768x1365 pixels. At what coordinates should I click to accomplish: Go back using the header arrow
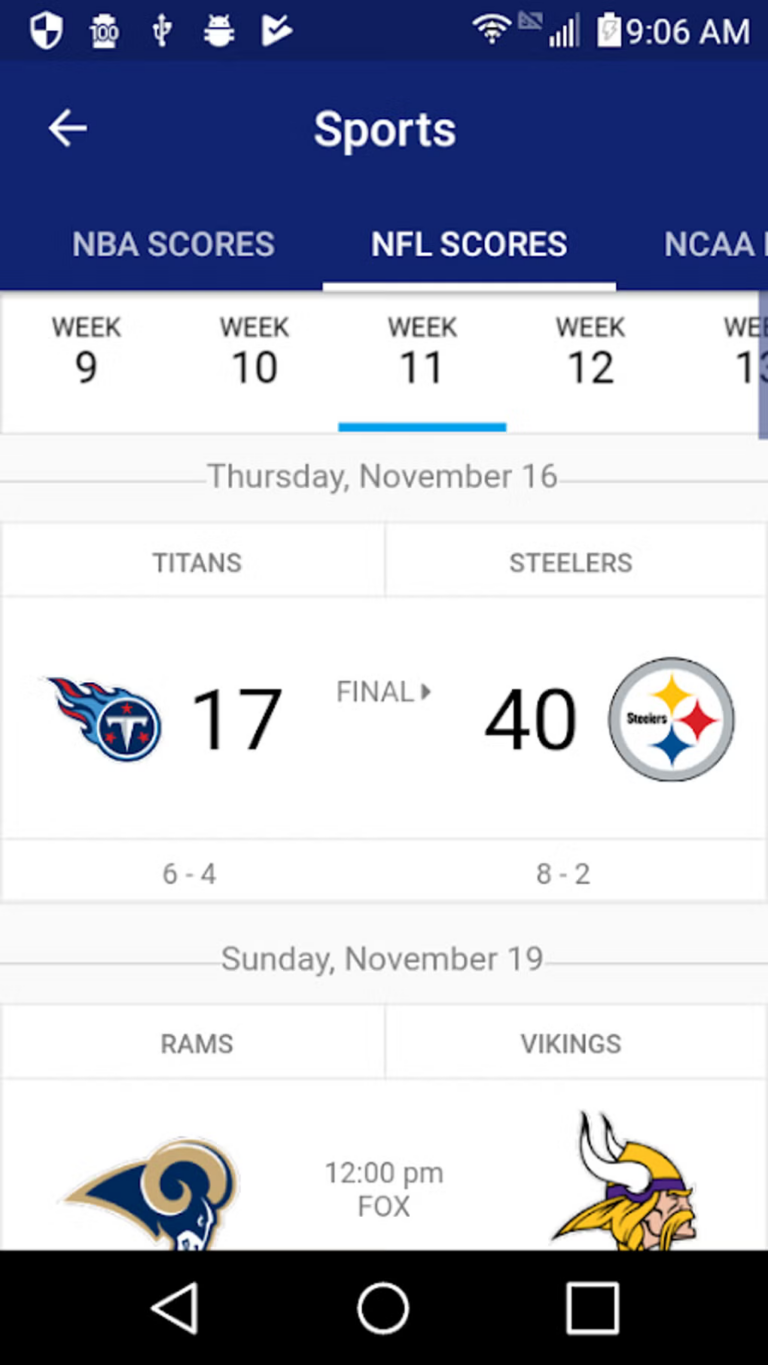pos(68,129)
